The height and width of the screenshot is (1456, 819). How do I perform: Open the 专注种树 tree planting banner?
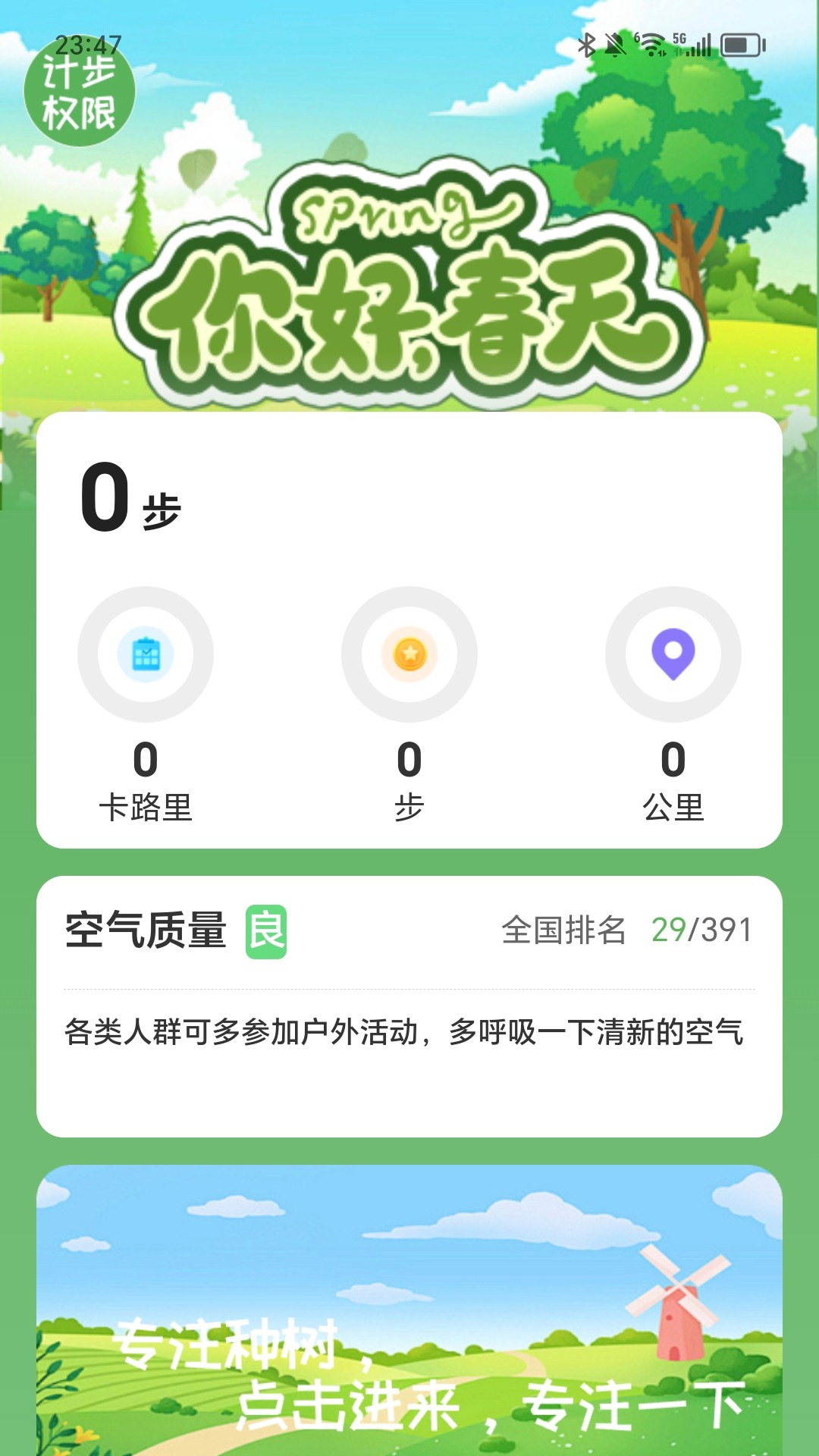click(409, 1327)
